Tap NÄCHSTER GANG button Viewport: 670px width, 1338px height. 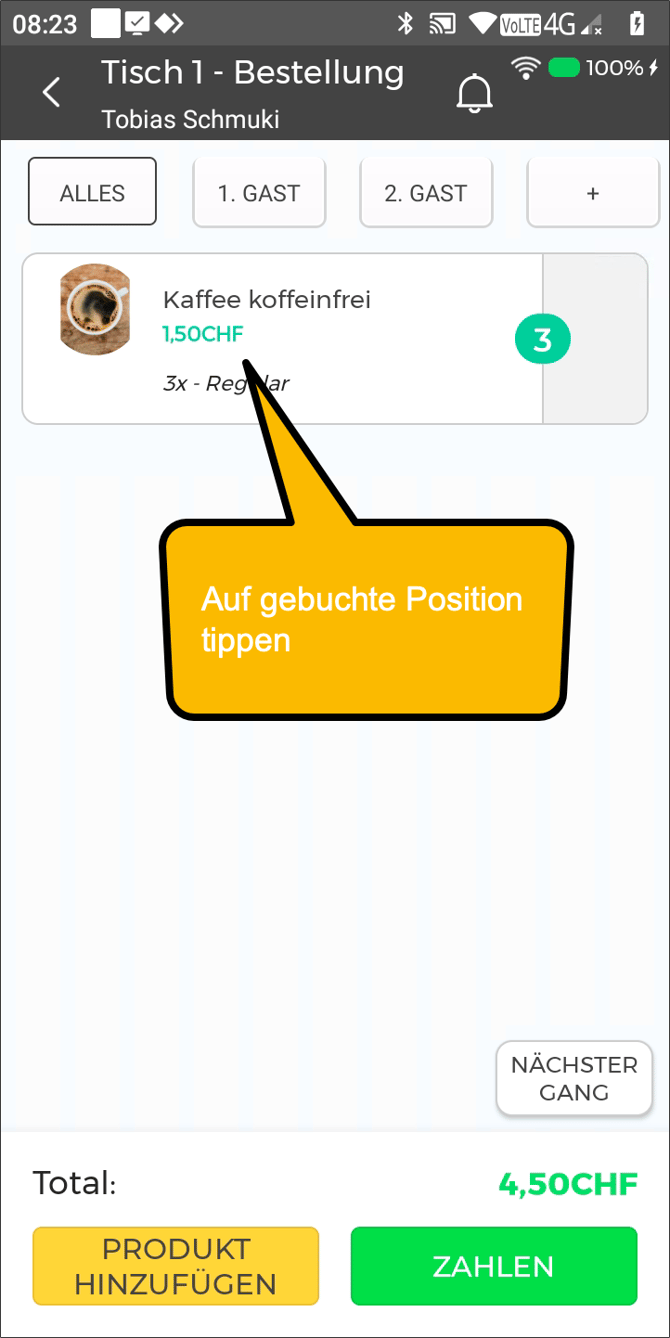pos(574,1079)
